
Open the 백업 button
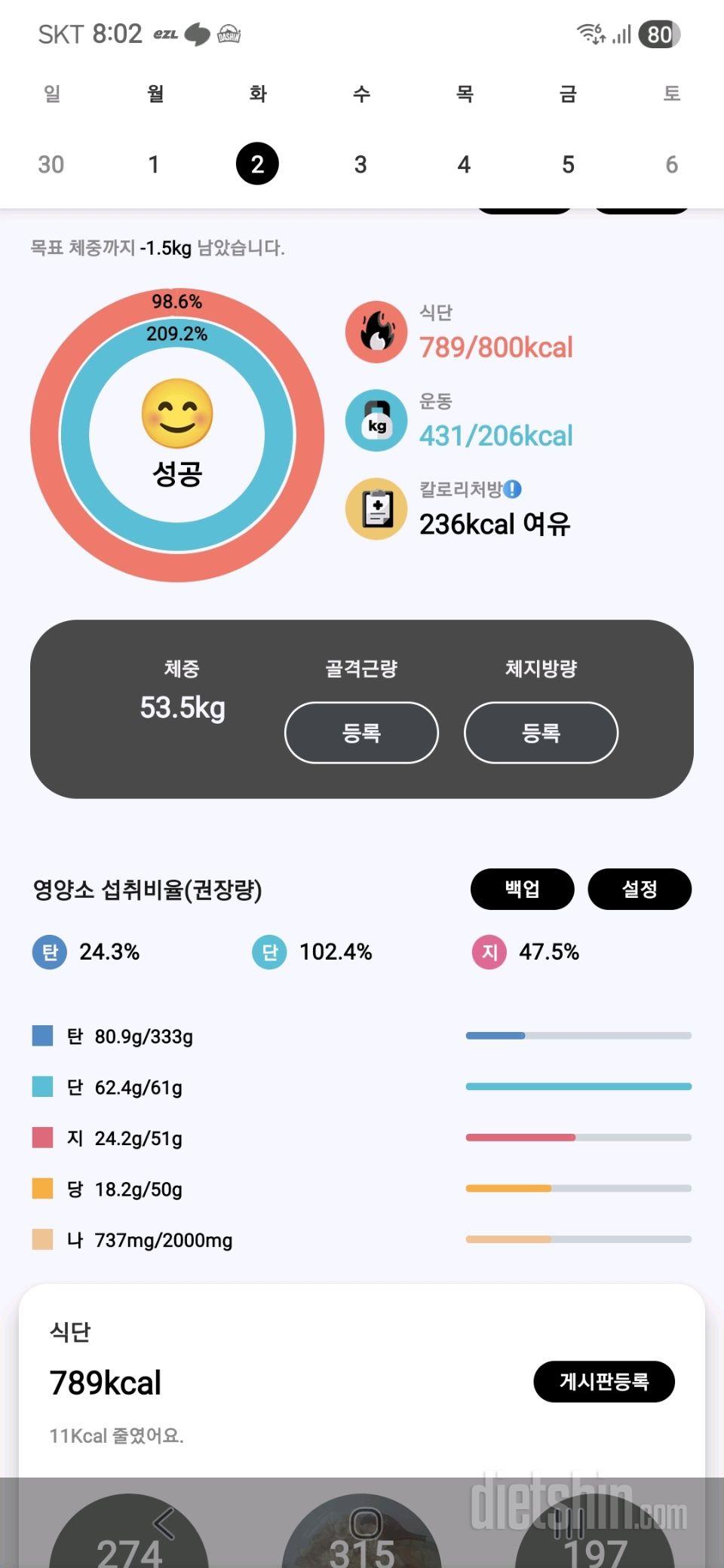point(522,890)
